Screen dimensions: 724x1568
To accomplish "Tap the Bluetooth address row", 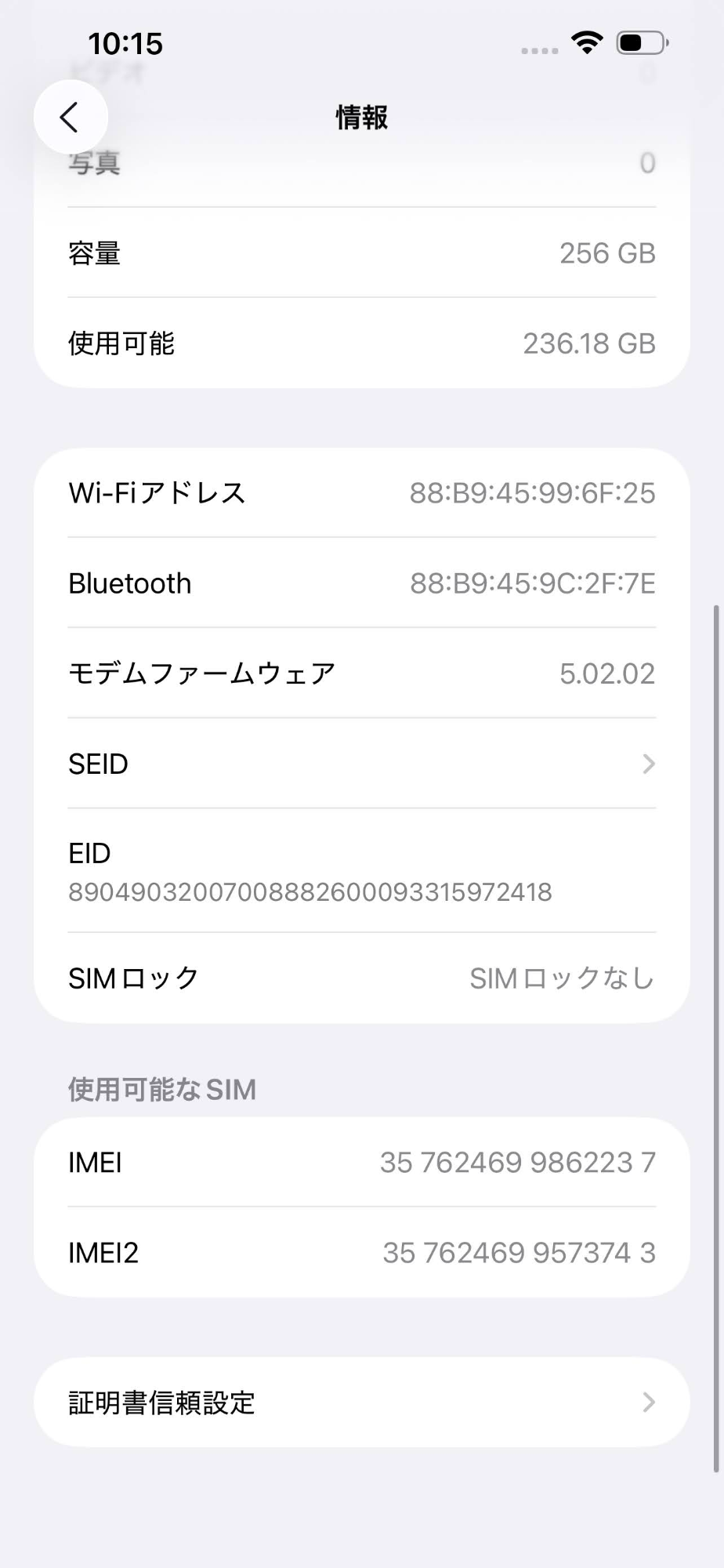I will (360, 583).
